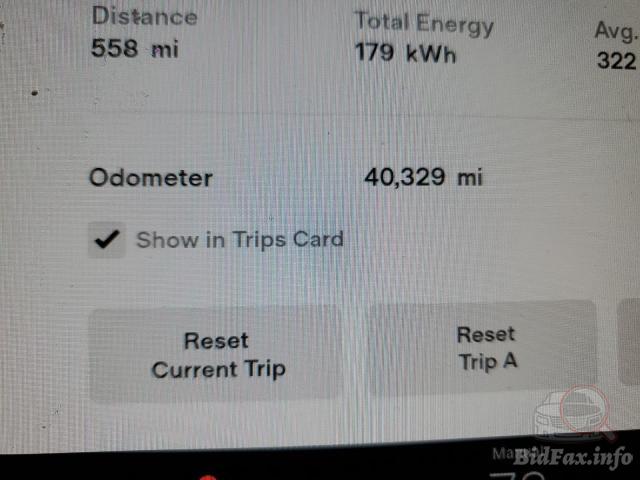The width and height of the screenshot is (640, 480).
Task: Reset the Trip A counter
Action: 486,348
